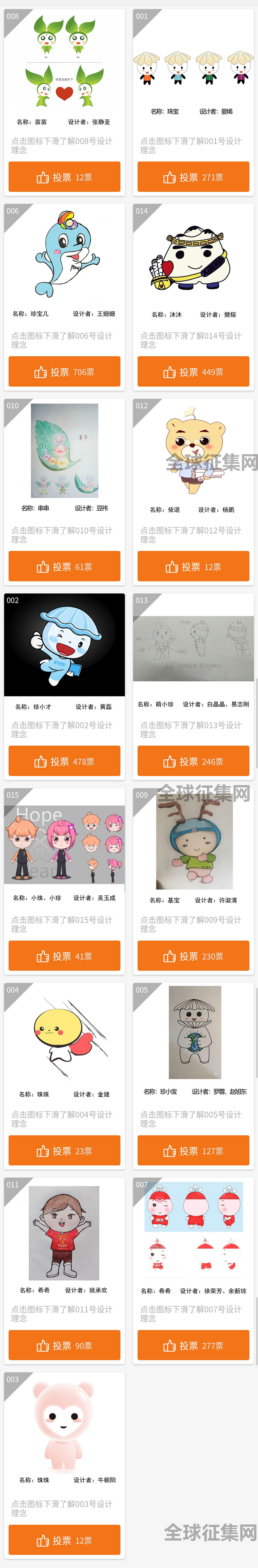This screenshot has height=1568, width=258.
Task: Vote for design 010 串串
Action: pyautogui.click(x=64, y=567)
